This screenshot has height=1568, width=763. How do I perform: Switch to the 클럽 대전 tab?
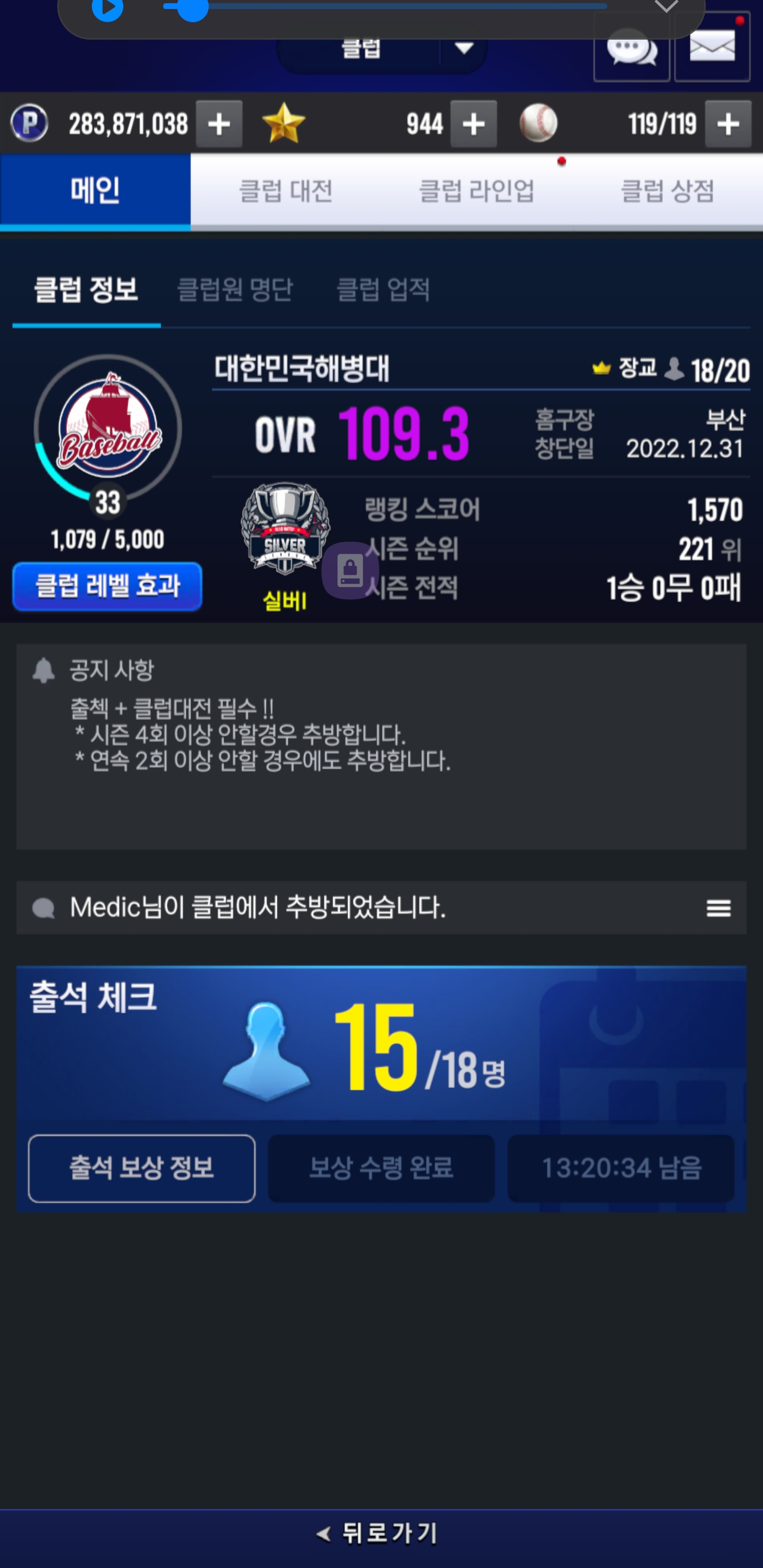[286, 191]
